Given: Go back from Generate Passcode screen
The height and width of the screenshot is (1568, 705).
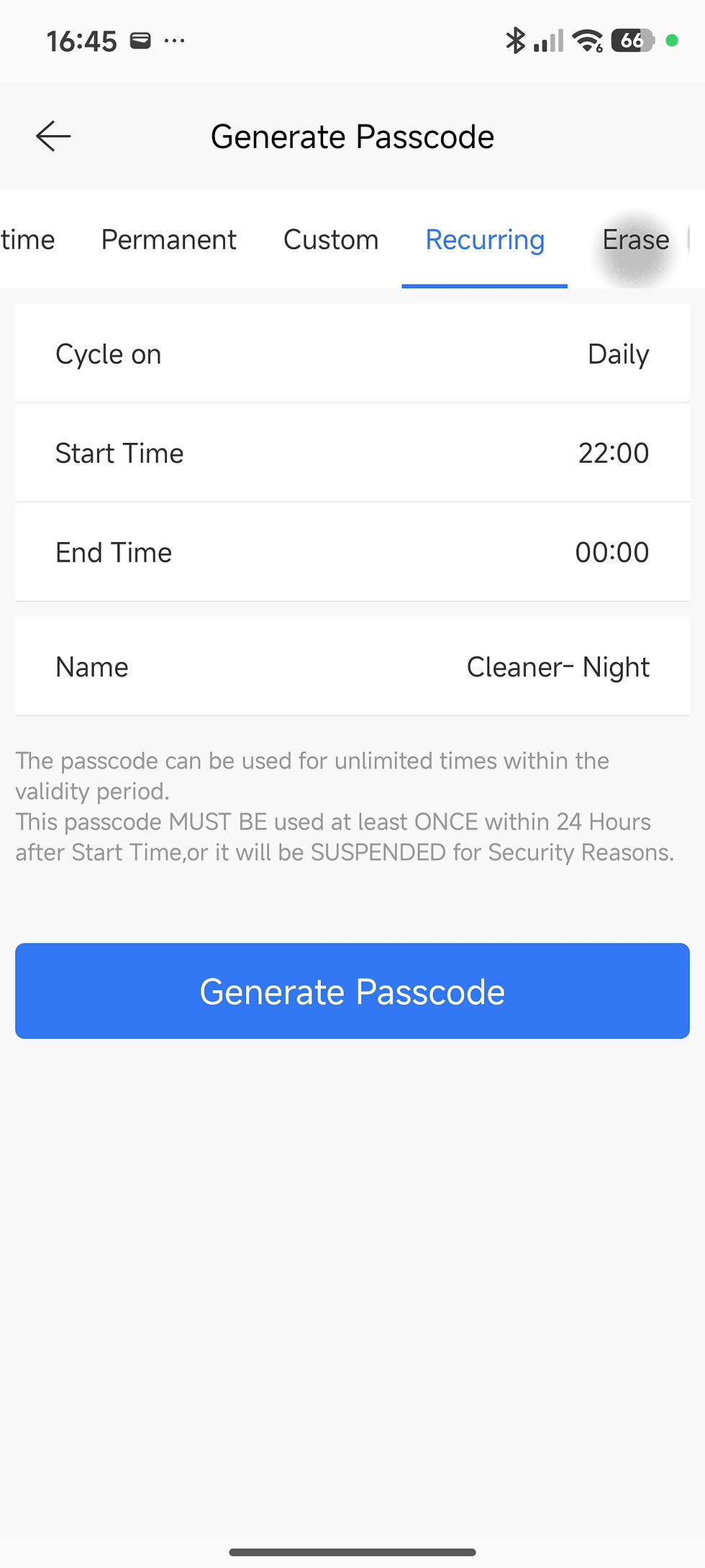Looking at the screenshot, I should [53, 137].
